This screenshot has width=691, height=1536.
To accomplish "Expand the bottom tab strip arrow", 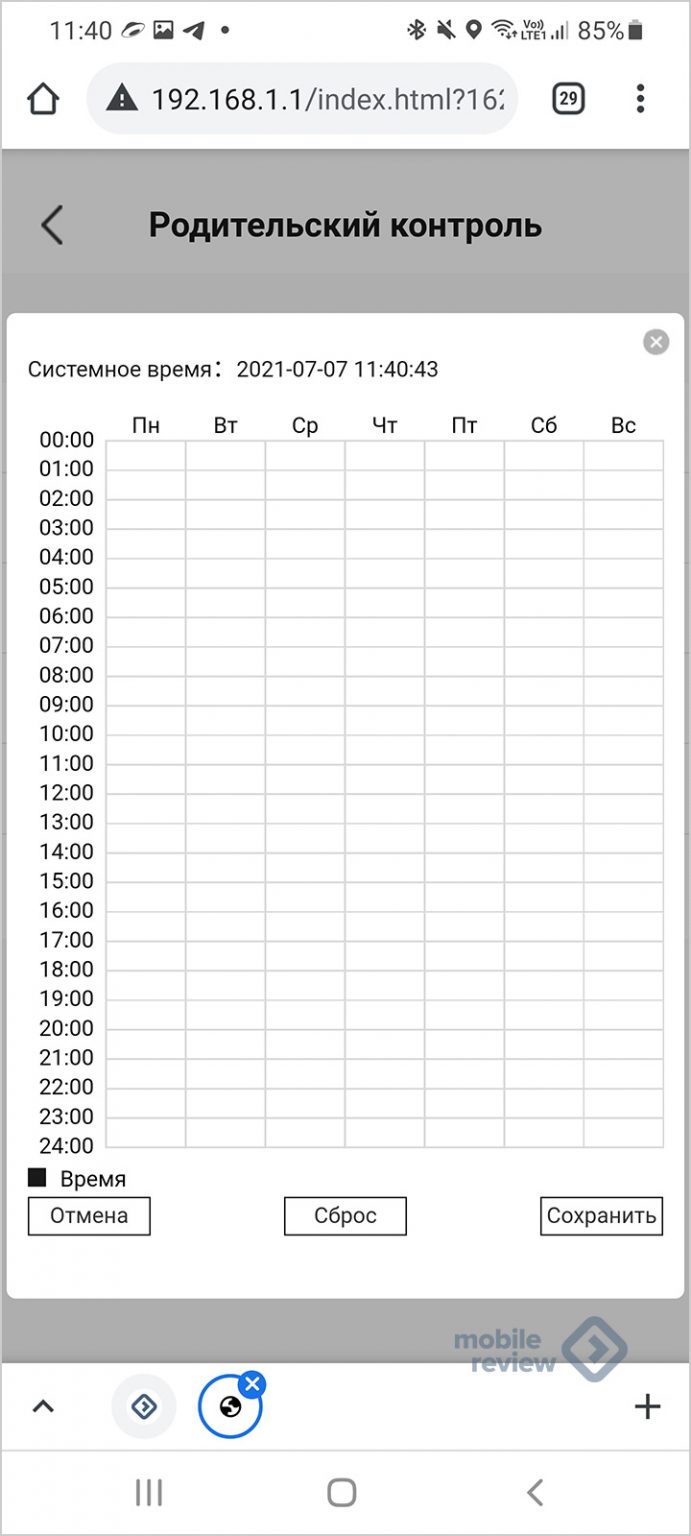I will (x=42, y=1407).
